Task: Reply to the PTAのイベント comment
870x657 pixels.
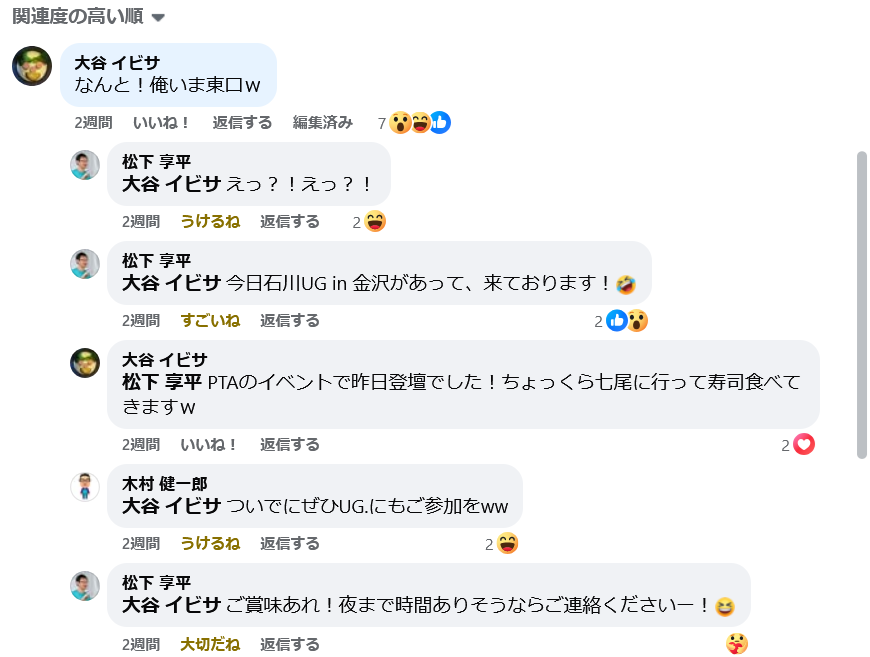Action: click(x=290, y=445)
